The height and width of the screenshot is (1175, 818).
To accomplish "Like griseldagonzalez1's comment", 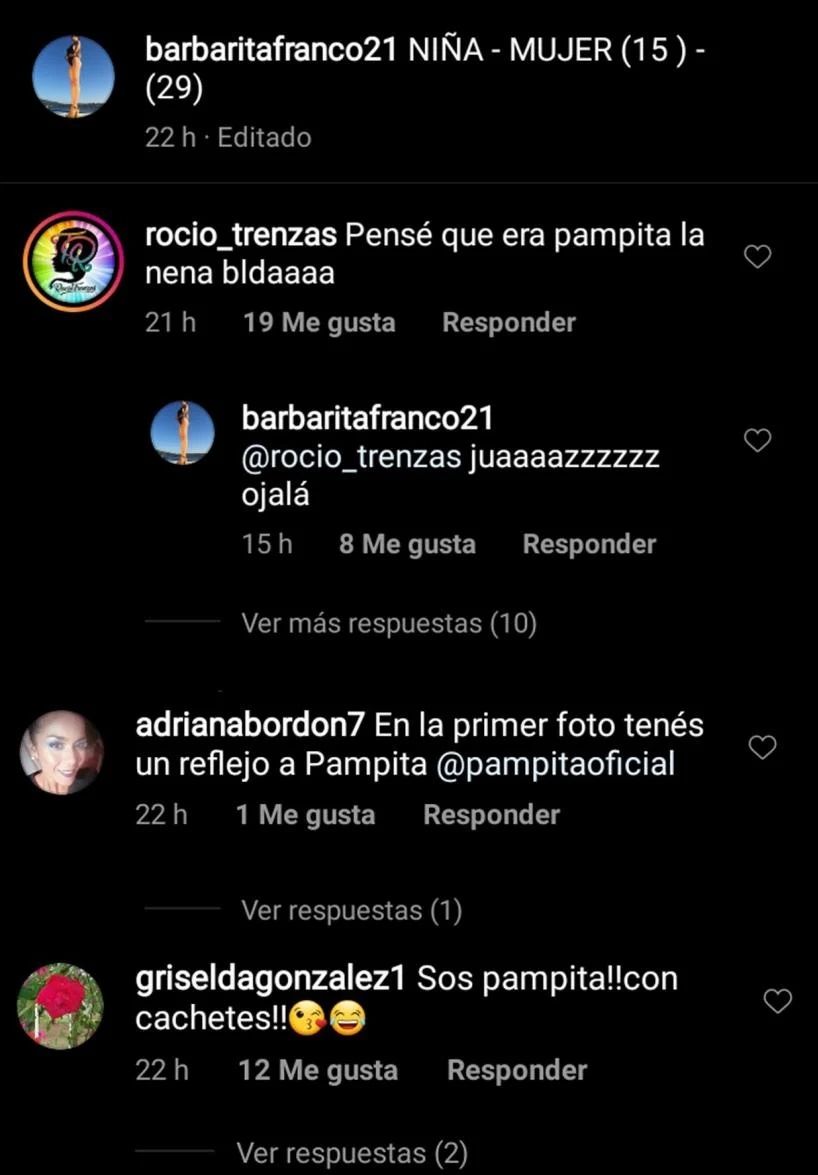I will tap(777, 1001).
